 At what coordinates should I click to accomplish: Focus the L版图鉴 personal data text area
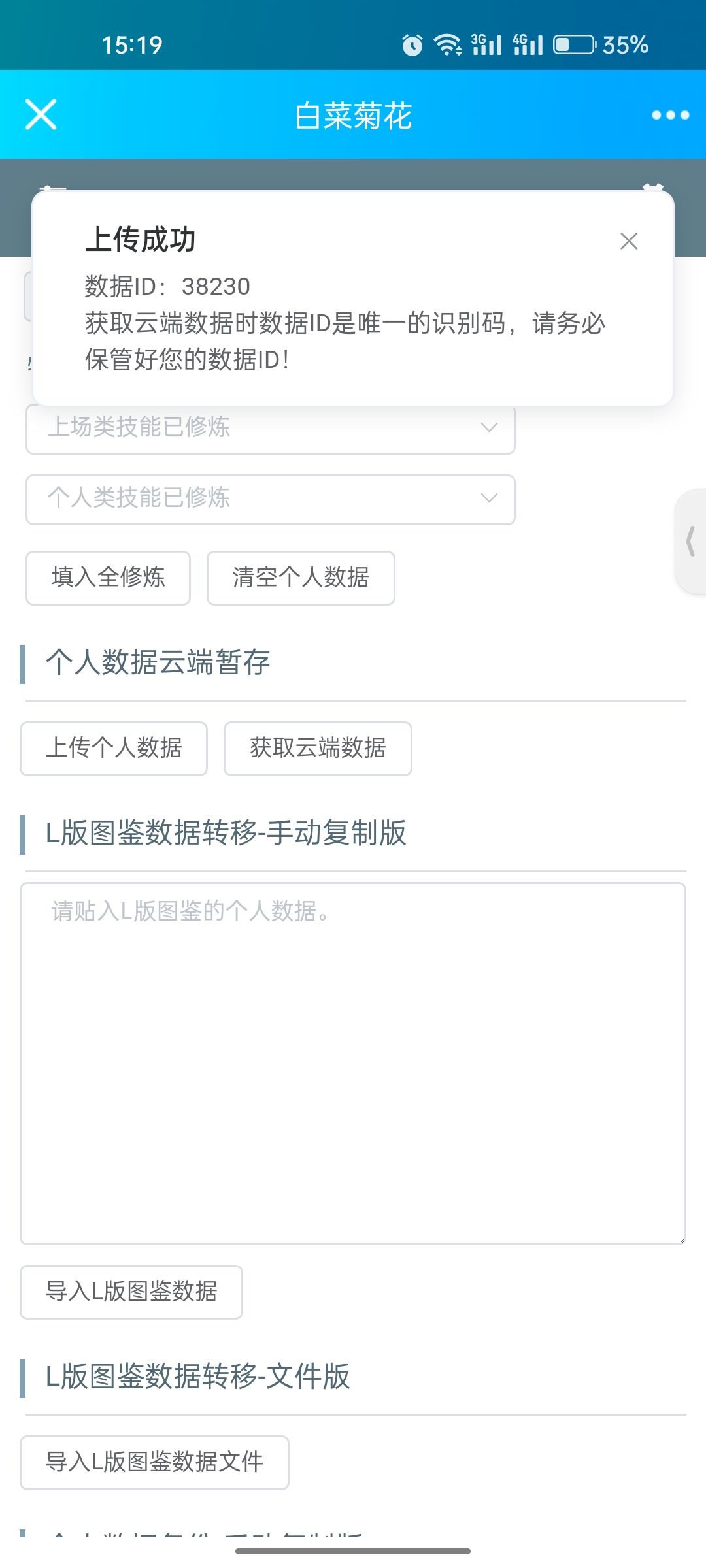(353, 1064)
